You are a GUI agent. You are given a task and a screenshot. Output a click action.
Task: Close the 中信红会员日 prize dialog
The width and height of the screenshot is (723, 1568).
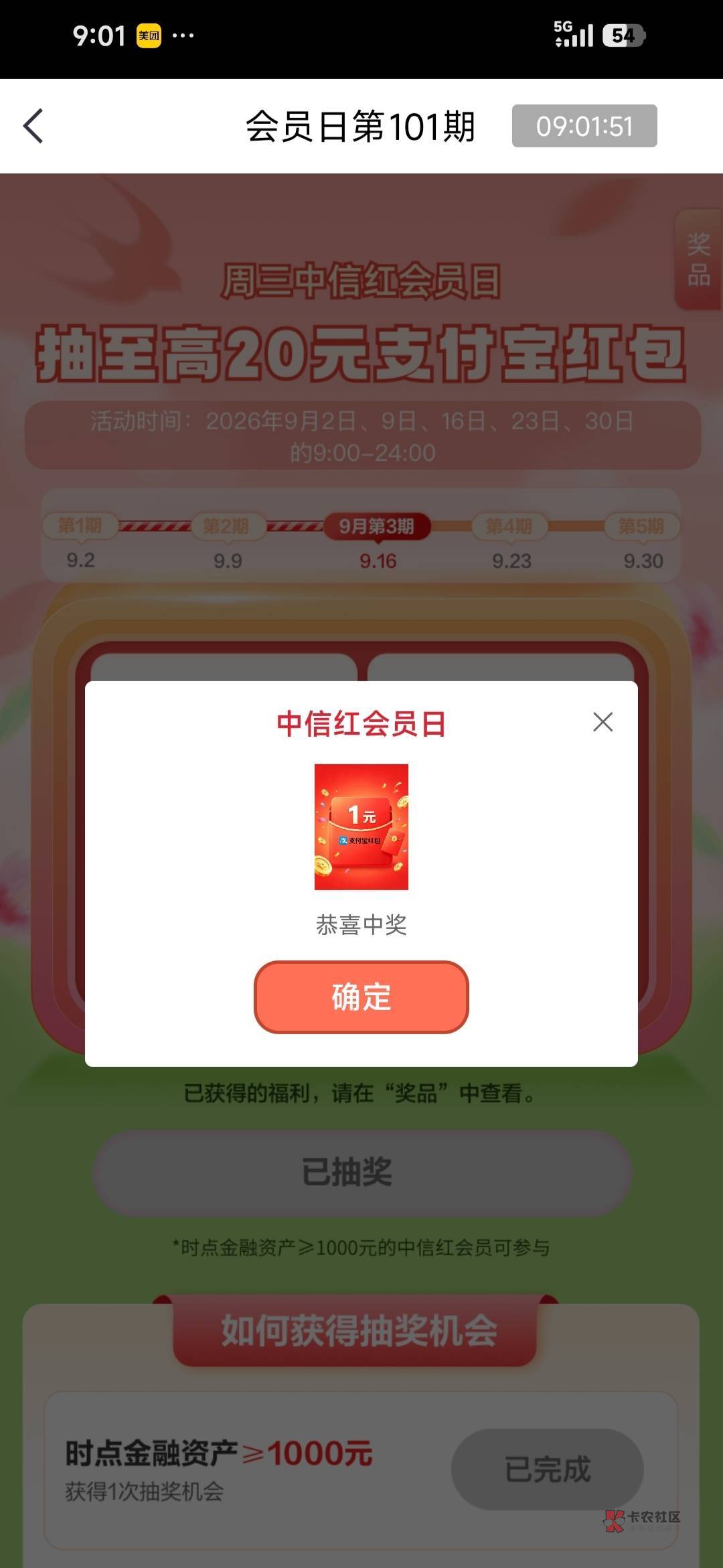click(x=602, y=721)
